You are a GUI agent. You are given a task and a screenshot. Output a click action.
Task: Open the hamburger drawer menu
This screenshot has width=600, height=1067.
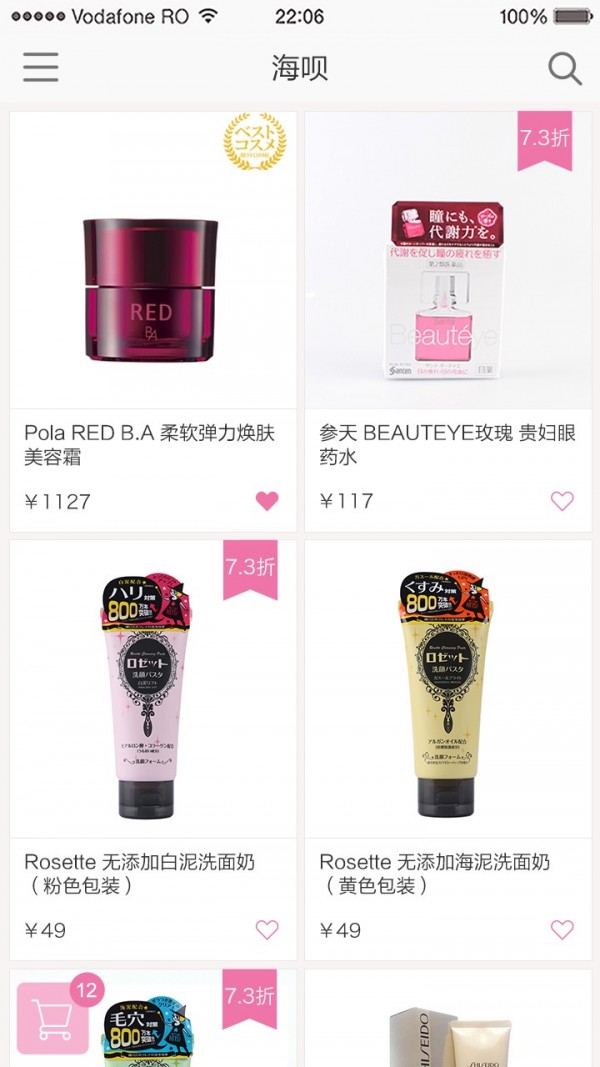41,67
